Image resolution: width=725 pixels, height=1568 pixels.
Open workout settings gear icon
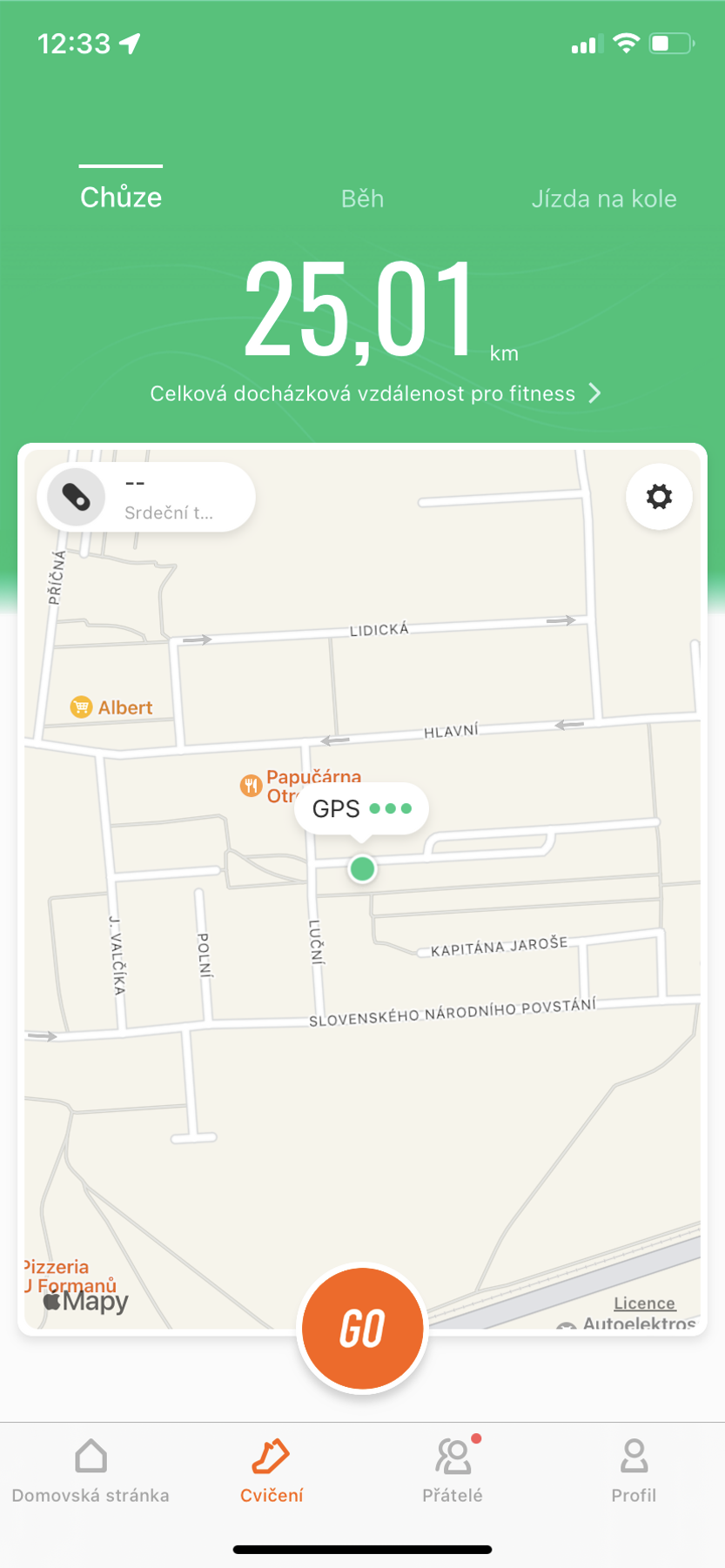click(659, 497)
